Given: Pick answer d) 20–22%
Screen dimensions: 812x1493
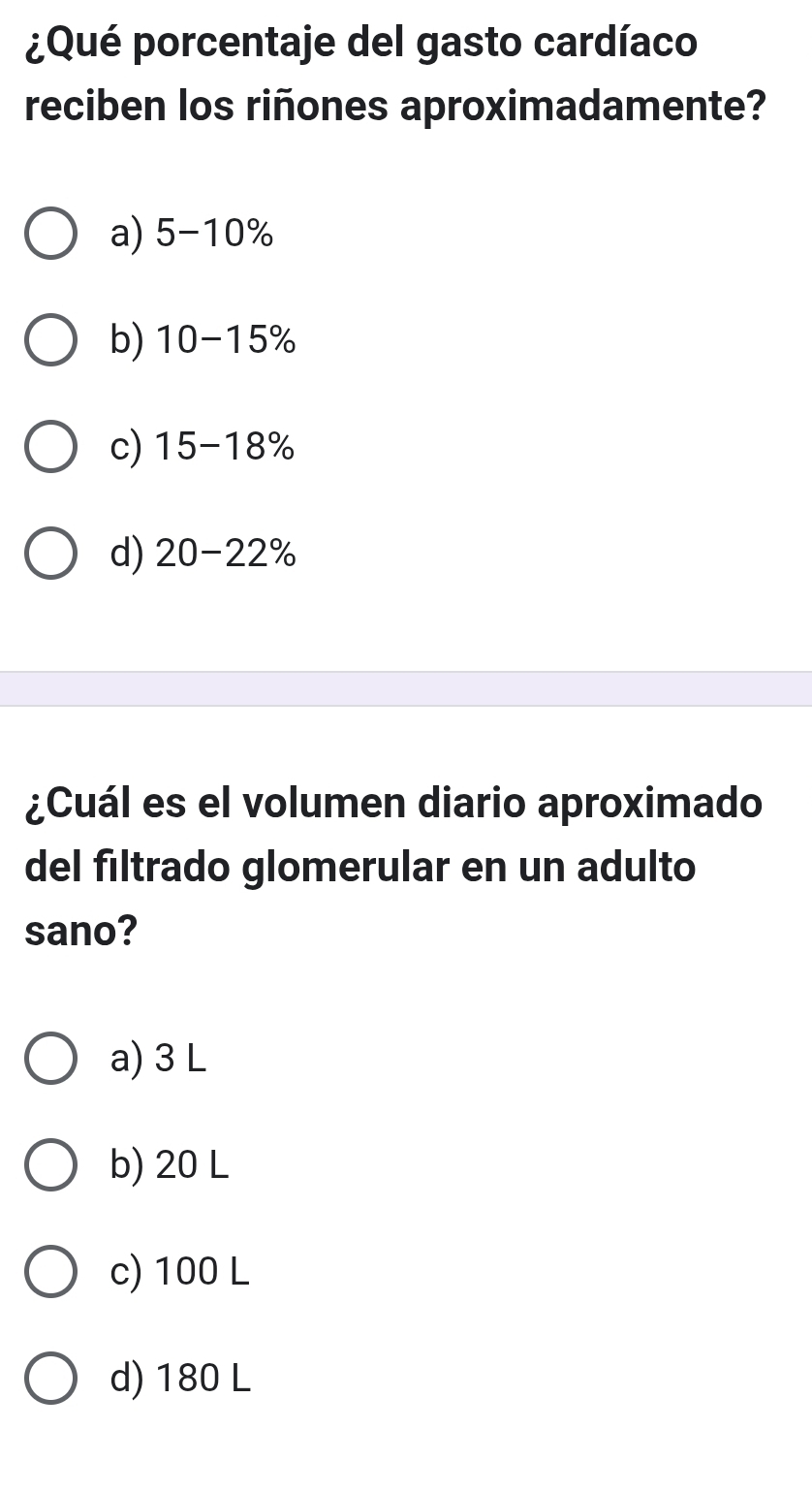Looking at the screenshot, I should [x=51, y=555].
